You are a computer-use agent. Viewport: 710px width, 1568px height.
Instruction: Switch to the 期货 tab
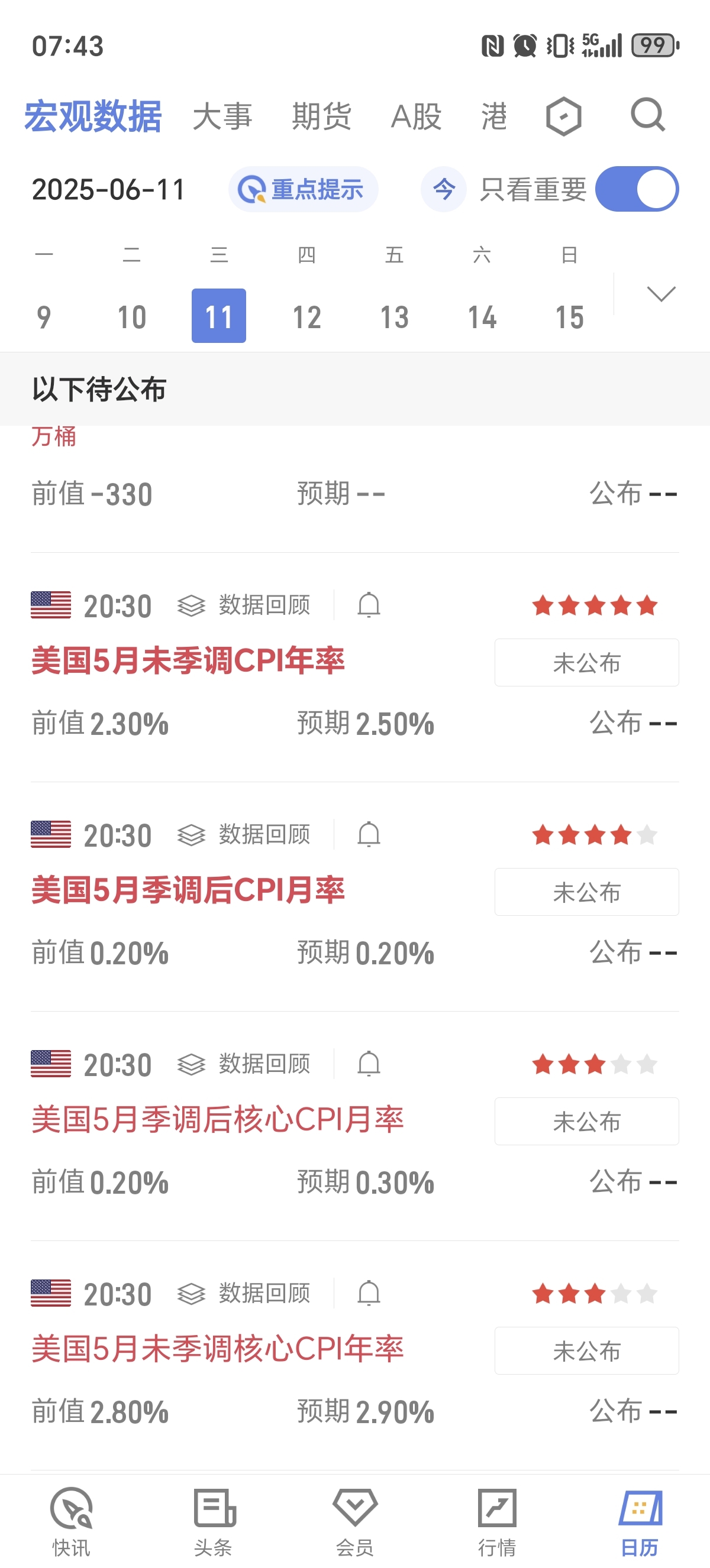pos(322,116)
